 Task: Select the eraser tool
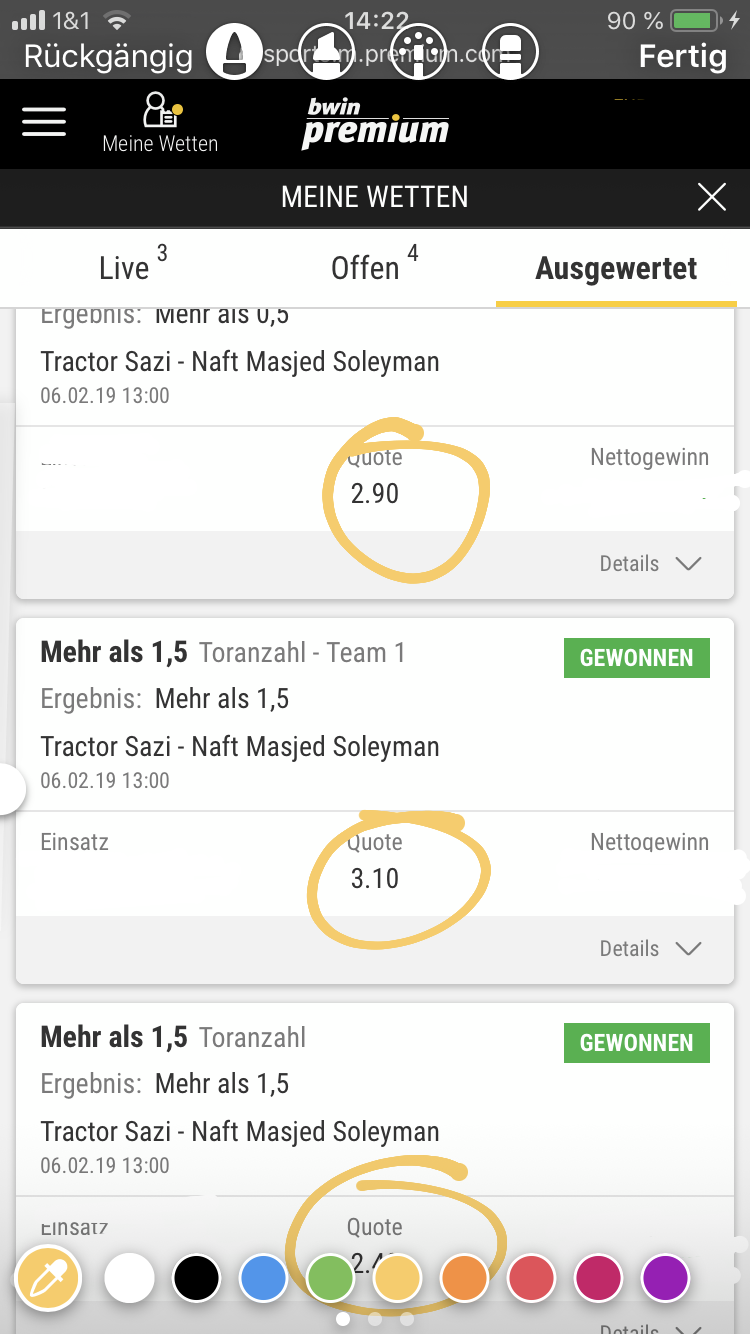[x=511, y=50]
